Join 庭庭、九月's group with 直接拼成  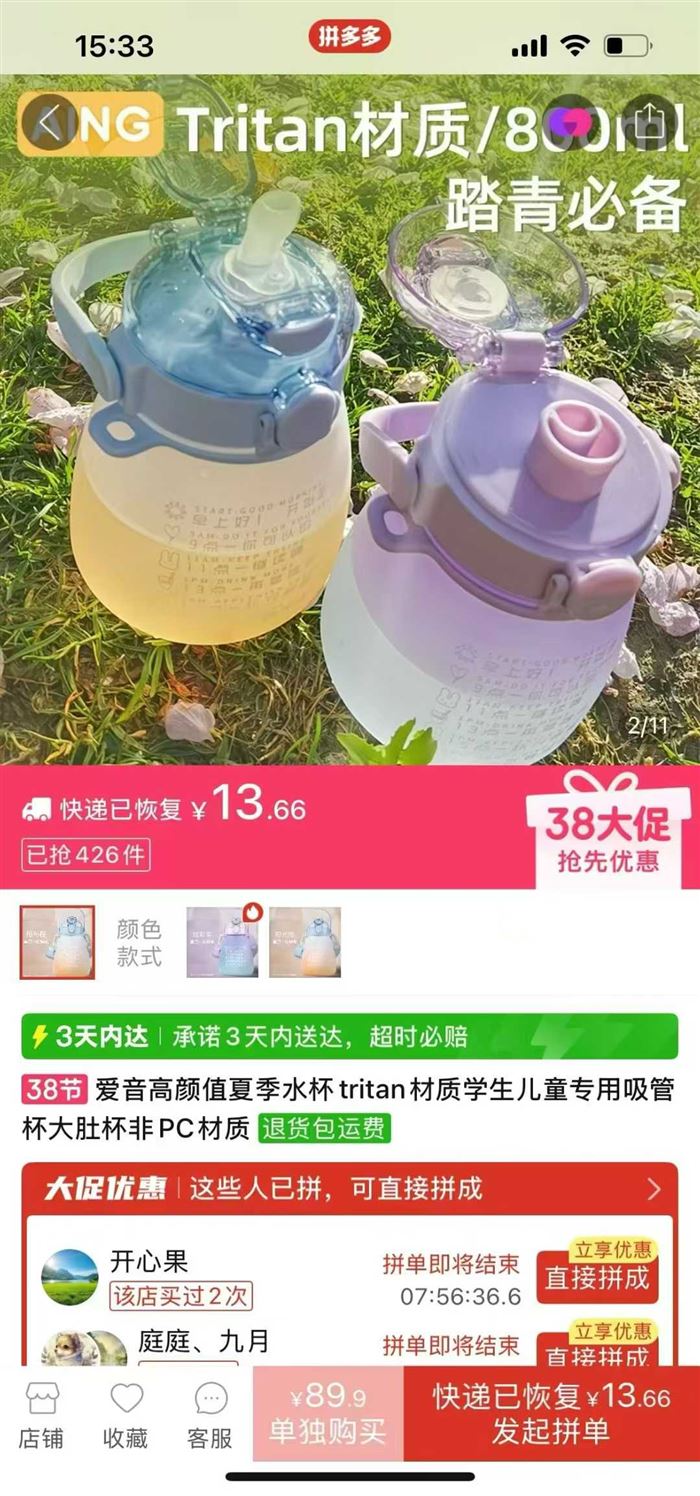[x=597, y=1352]
